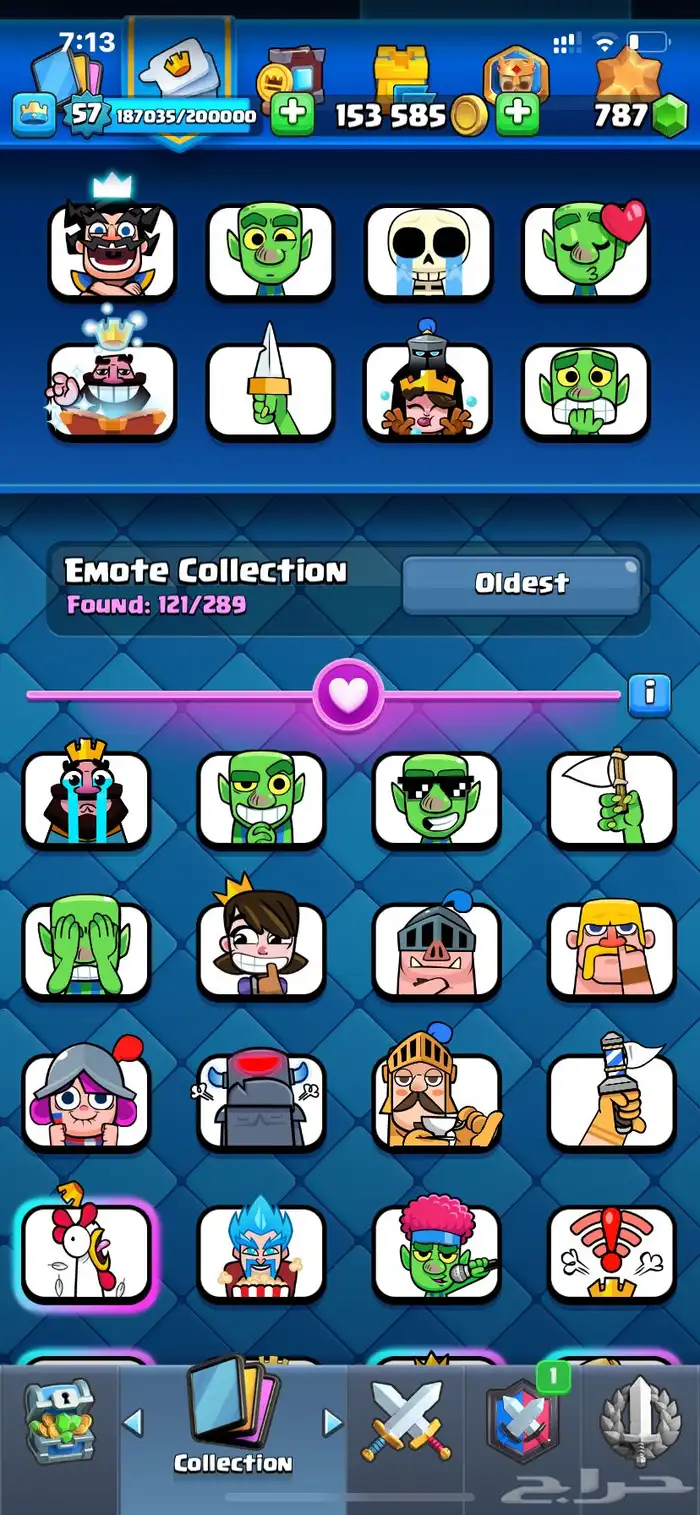Screen dimensions: 700x1515
Task: Change sorting using the Oldest button
Action: (521, 584)
